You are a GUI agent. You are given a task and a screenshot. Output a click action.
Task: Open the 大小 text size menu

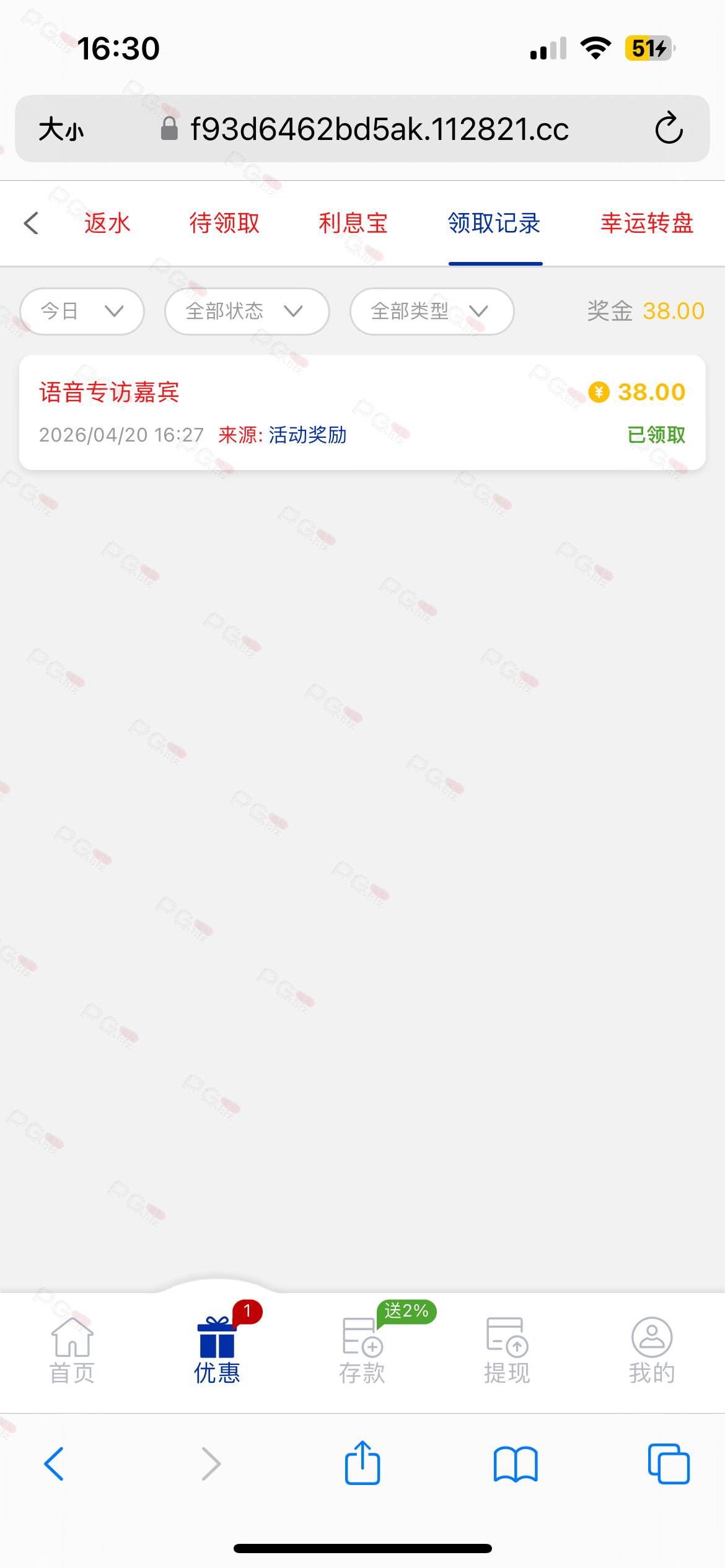(x=61, y=129)
